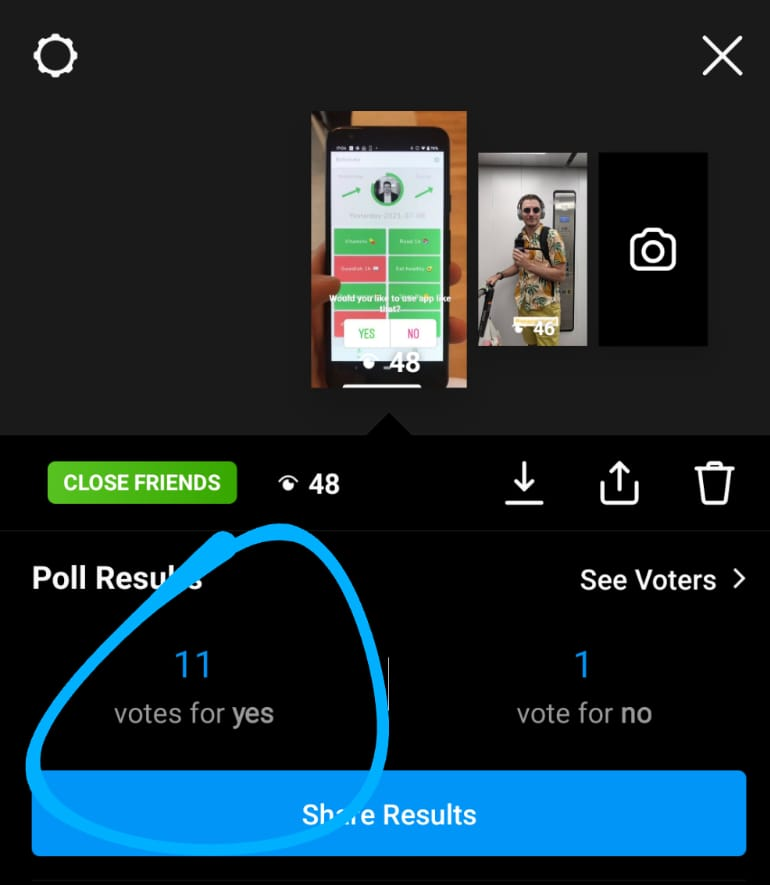Select the poll story thumbnail
770x885 pixels.
click(388, 249)
